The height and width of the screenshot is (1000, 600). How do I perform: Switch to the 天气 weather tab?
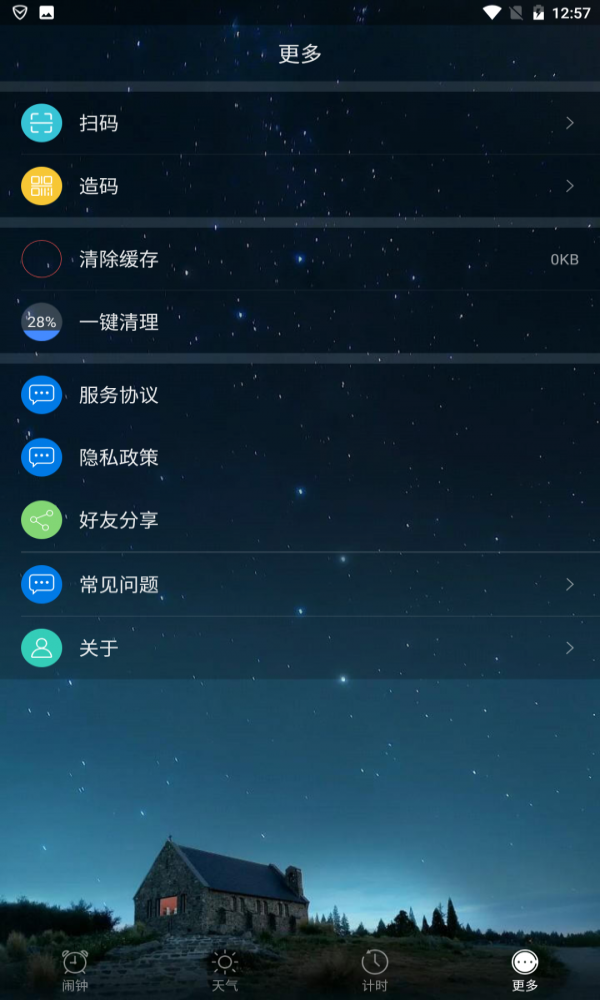pos(225,970)
